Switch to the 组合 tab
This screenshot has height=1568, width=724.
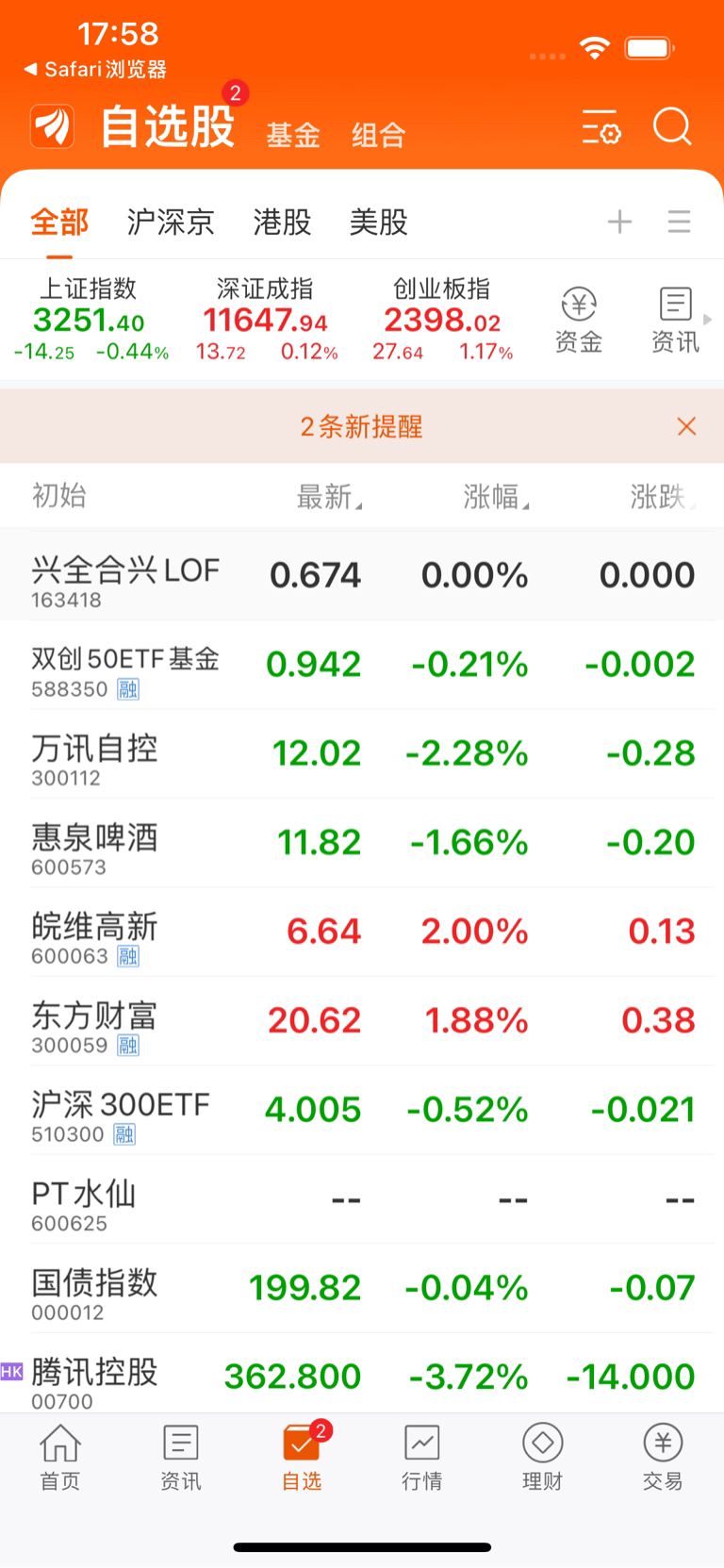(x=379, y=136)
